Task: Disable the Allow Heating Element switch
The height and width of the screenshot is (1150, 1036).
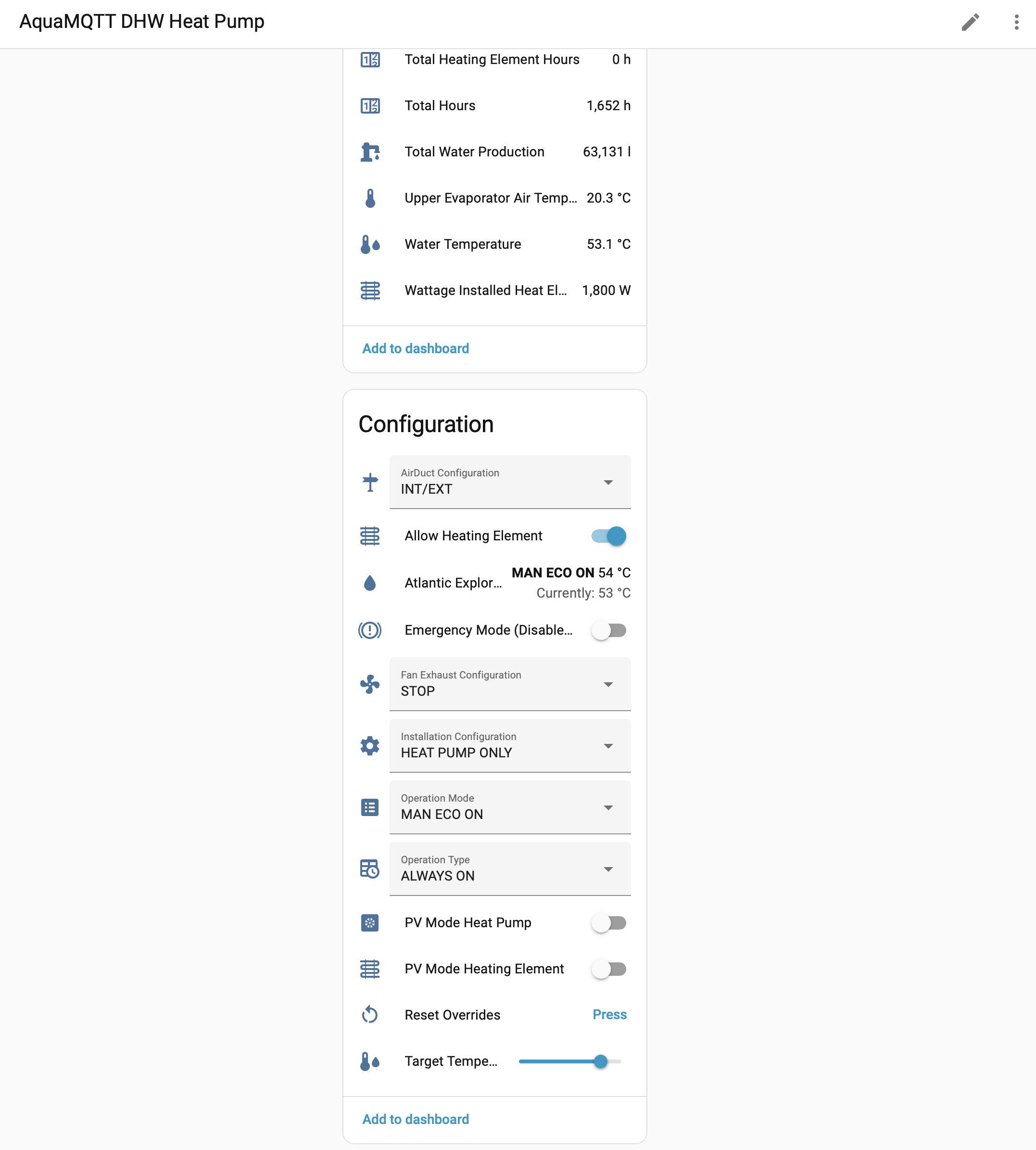Action: point(608,536)
